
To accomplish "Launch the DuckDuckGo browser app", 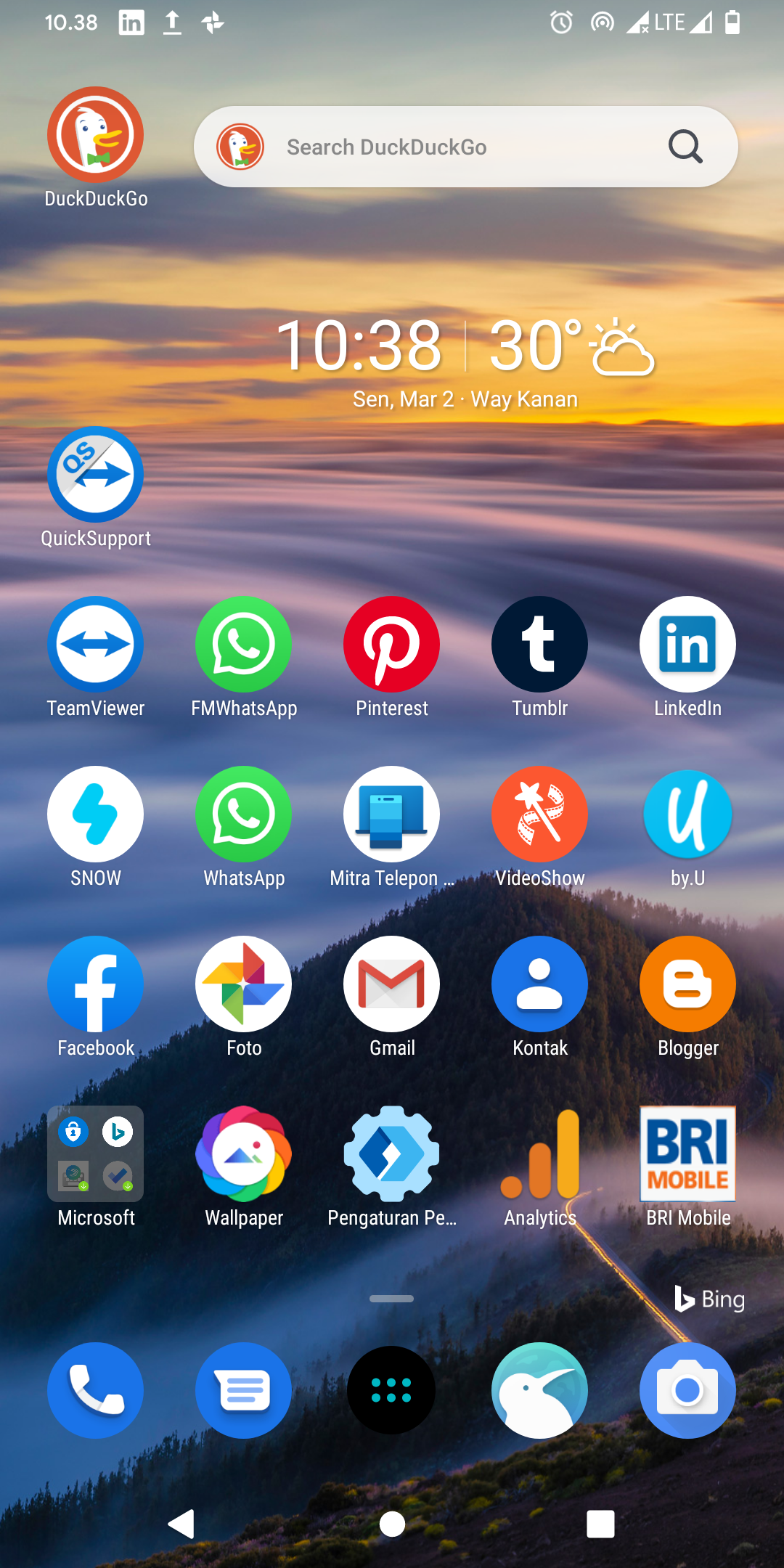I will pyautogui.click(x=95, y=135).
